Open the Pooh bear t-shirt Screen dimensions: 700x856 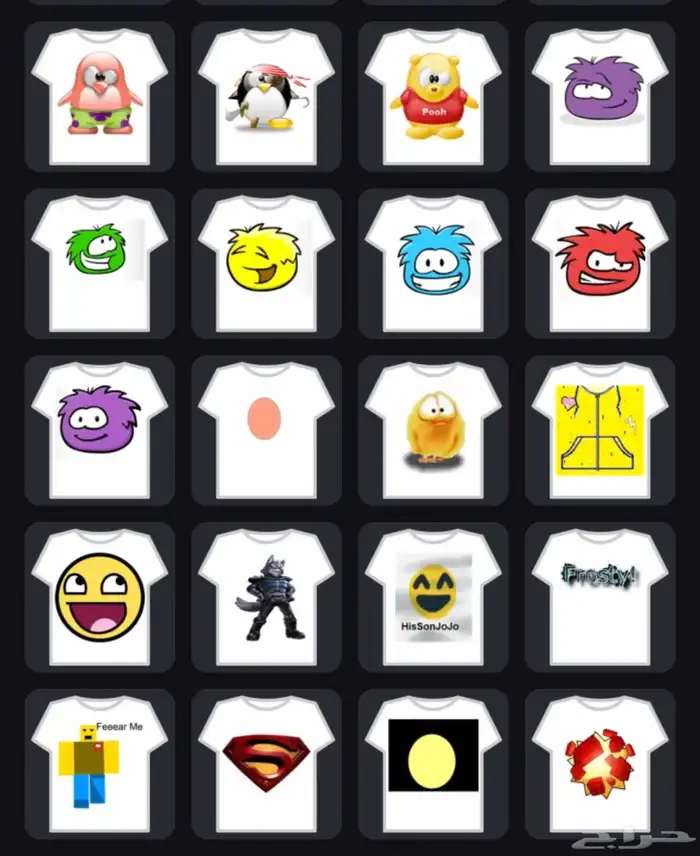(433, 97)
